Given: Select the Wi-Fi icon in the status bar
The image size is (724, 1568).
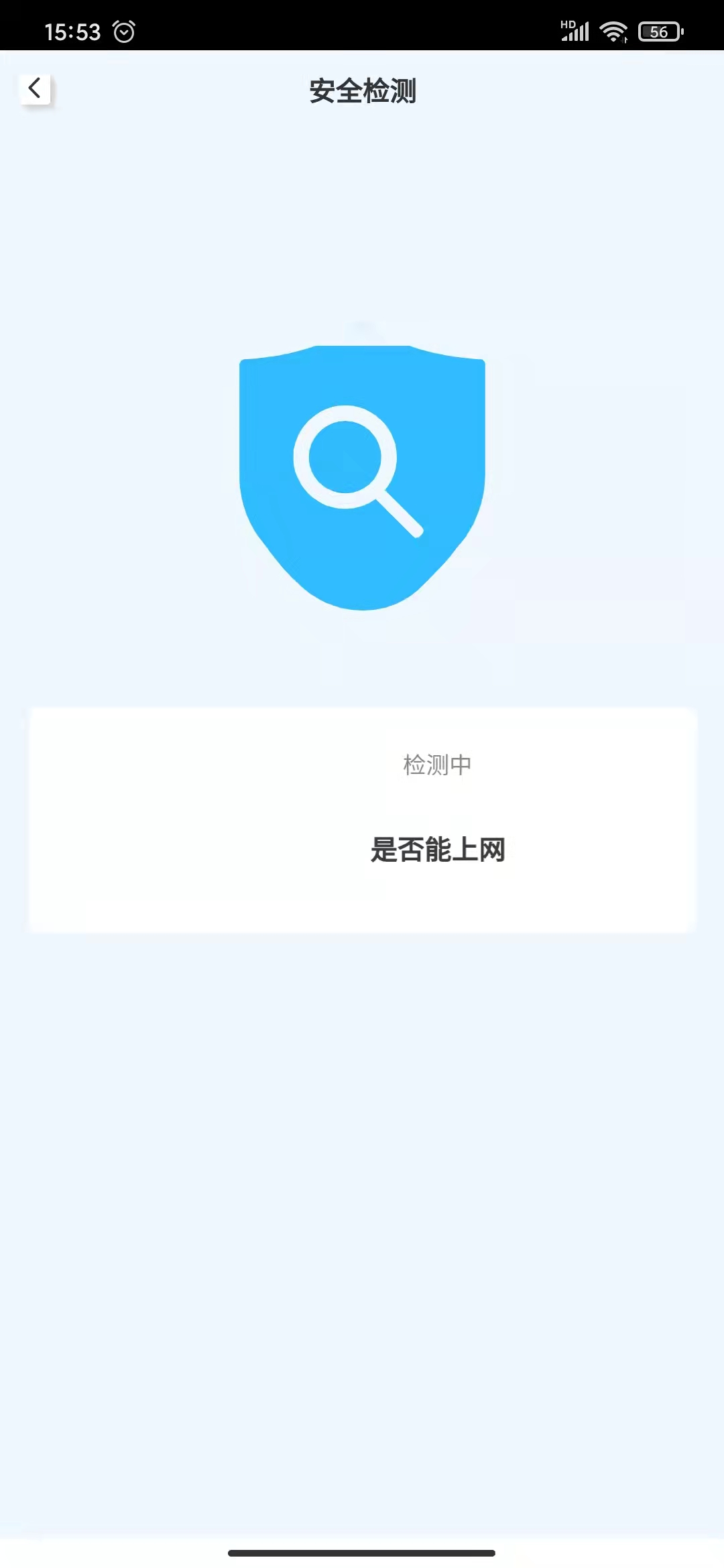Looking at the screenshot, I should (x=612, y=30).
